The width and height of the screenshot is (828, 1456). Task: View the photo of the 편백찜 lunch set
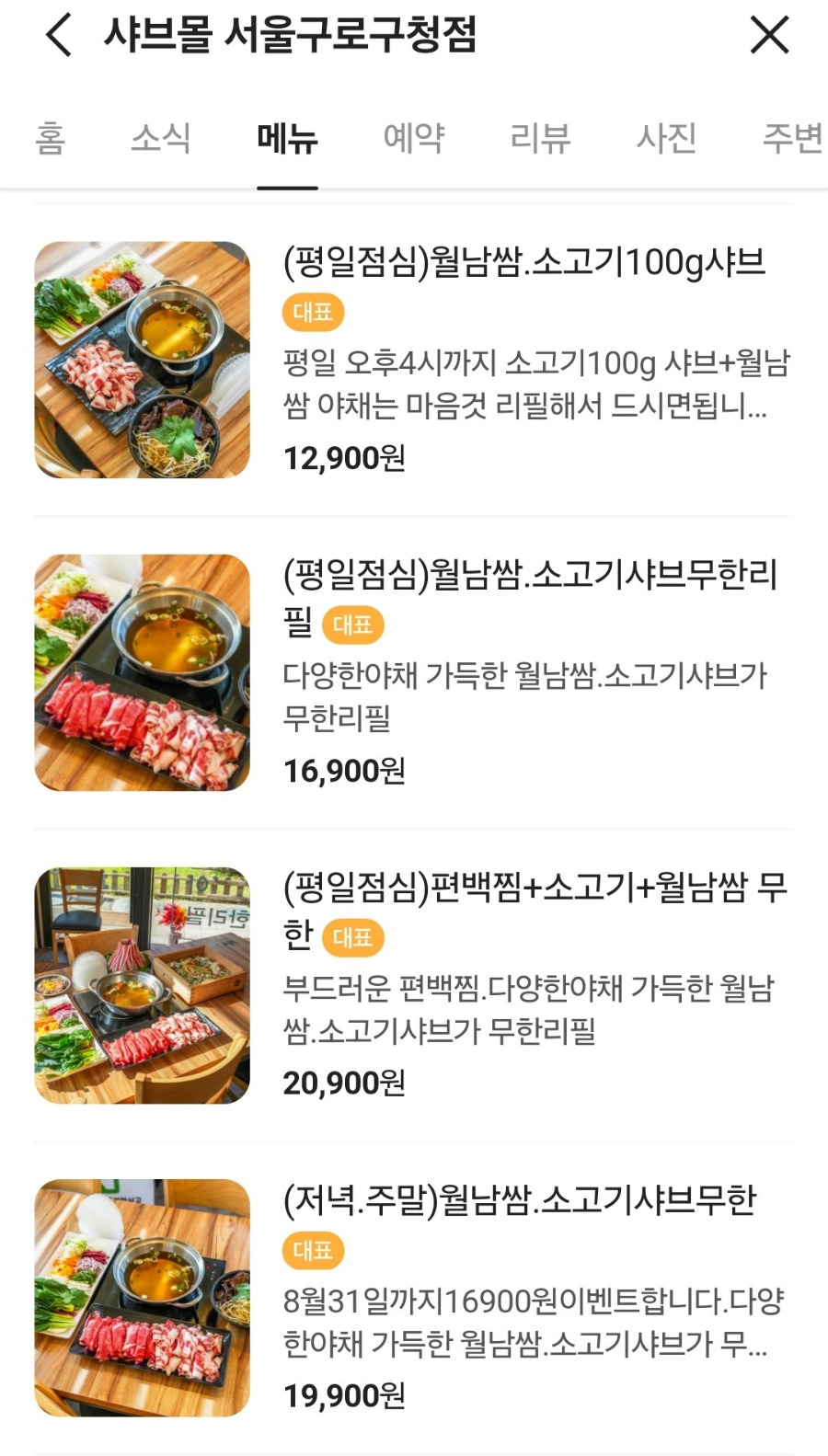point(143,985)
